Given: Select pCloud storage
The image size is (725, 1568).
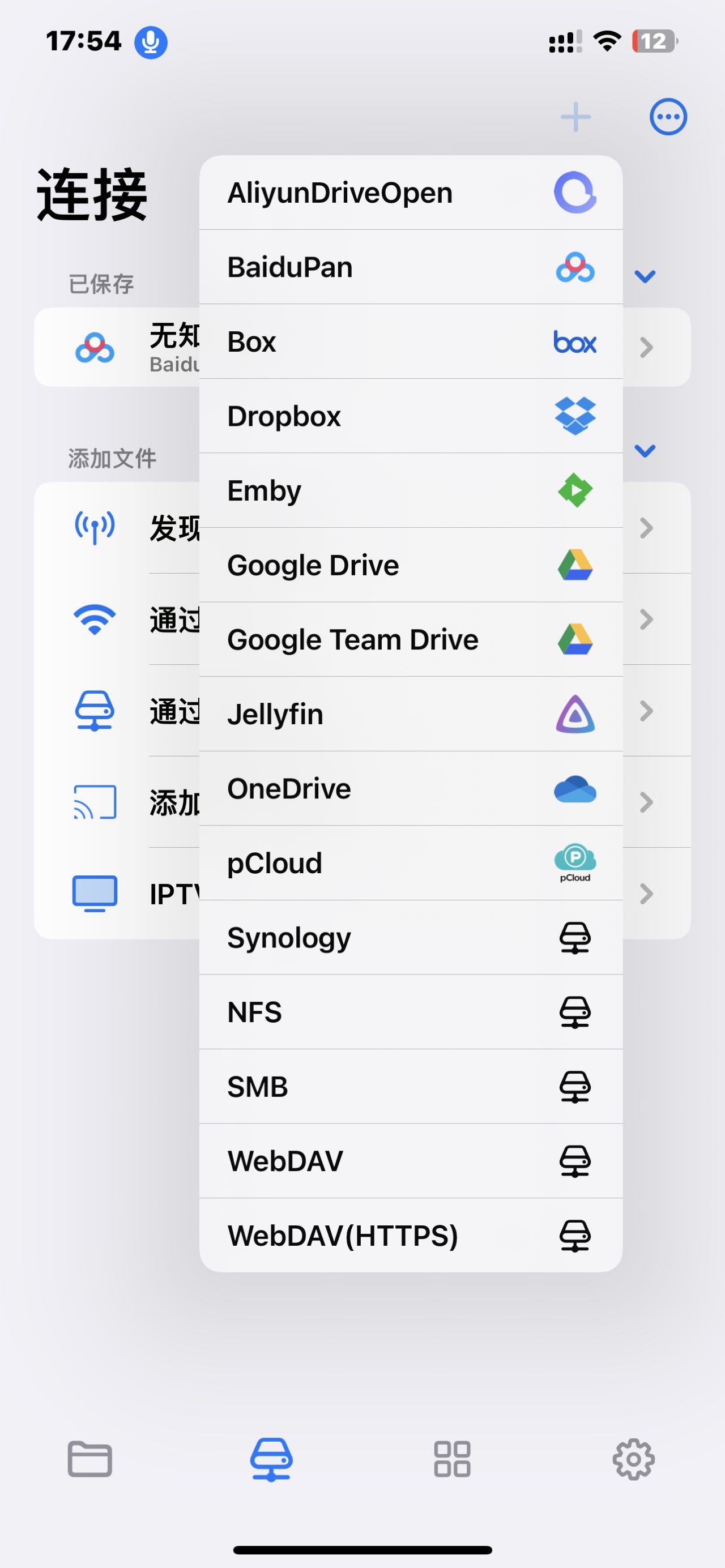Looking at the screenshot, I should tap(410, 863).
